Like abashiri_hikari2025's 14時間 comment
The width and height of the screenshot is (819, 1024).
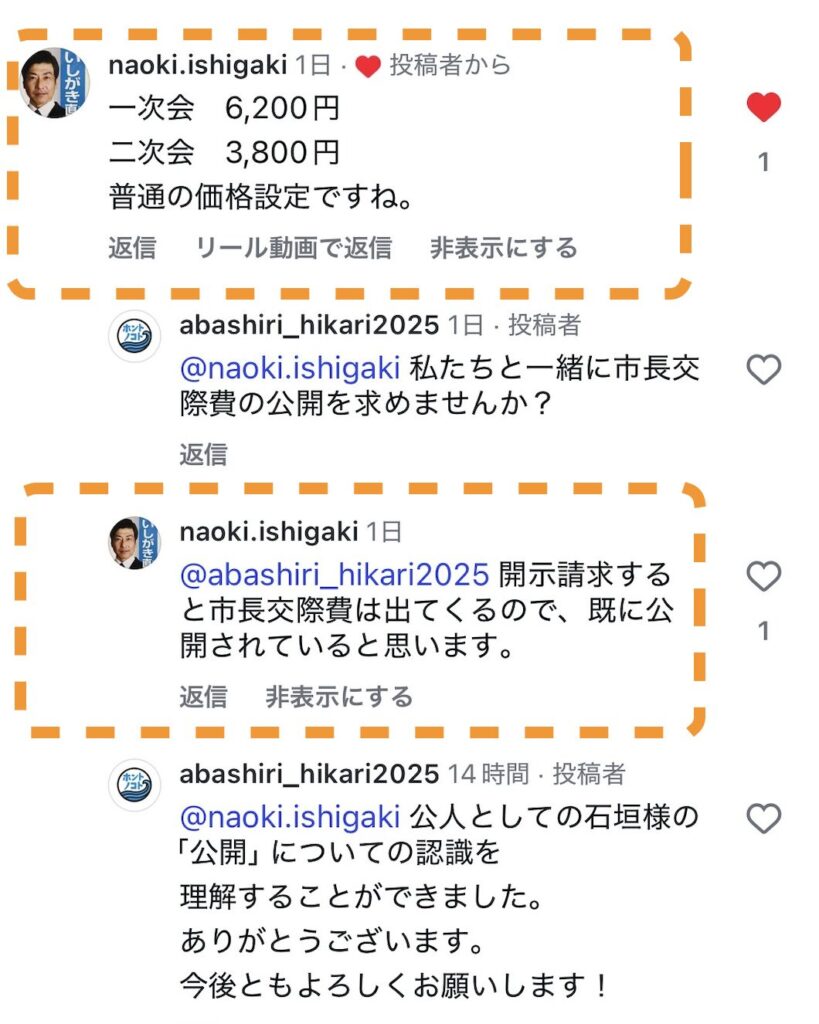(763, 819)
